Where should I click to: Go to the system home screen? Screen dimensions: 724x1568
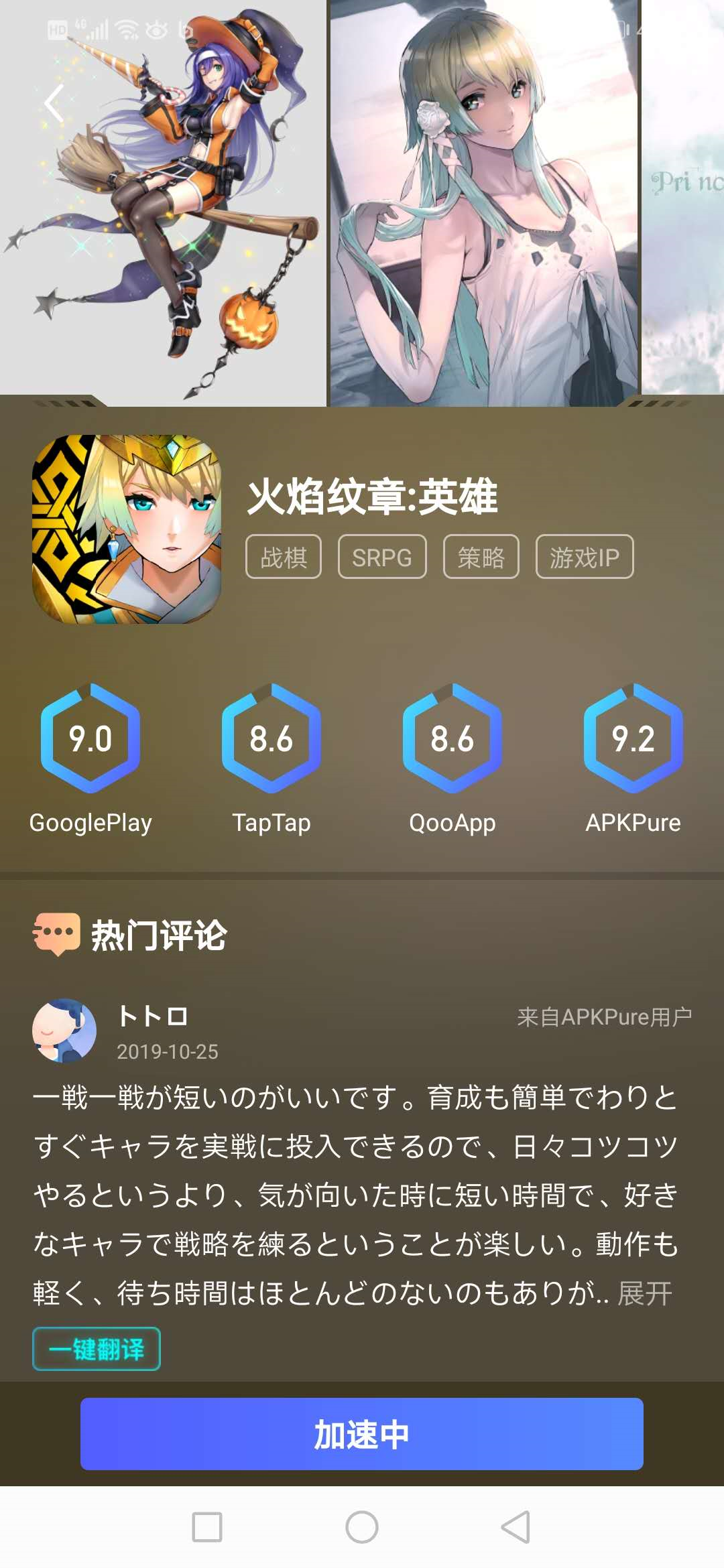pos(362,1527)
